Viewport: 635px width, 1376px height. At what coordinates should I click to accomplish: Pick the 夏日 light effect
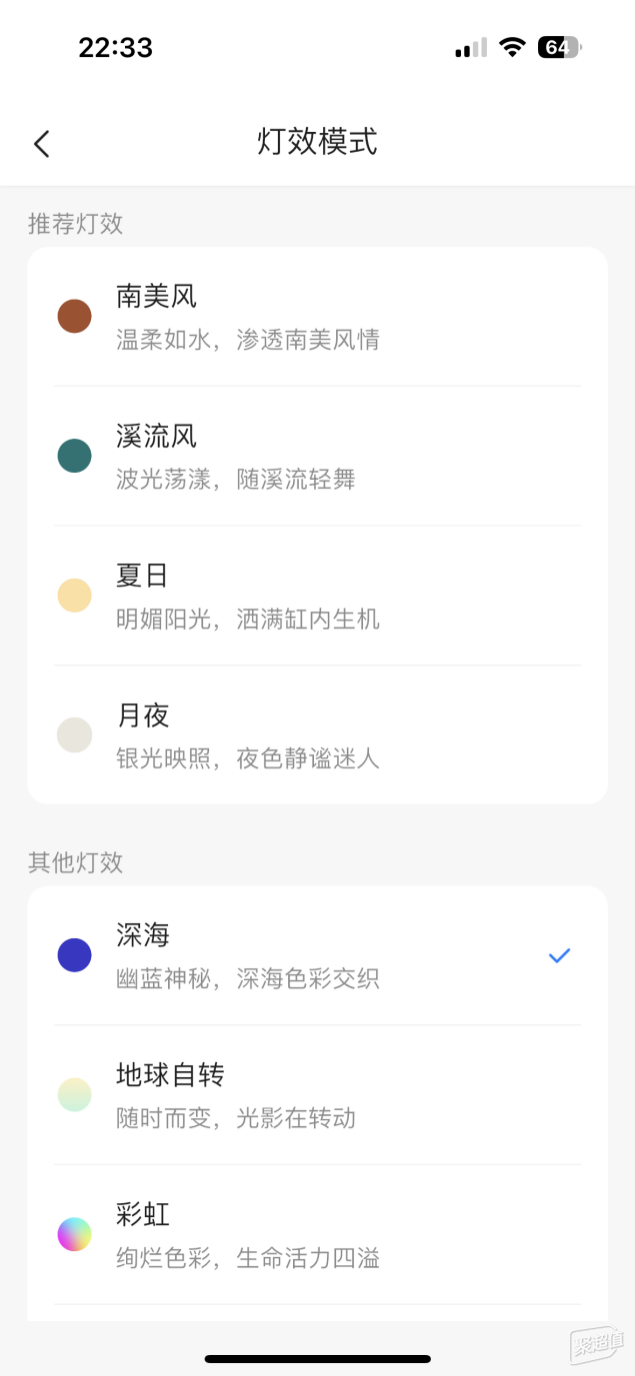317,596
